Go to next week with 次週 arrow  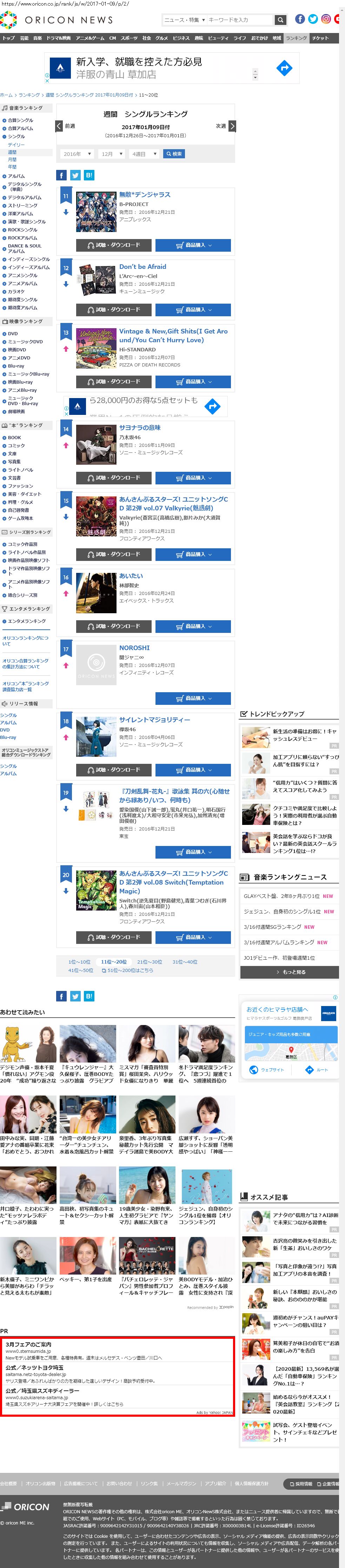click(x=232, y=126)
